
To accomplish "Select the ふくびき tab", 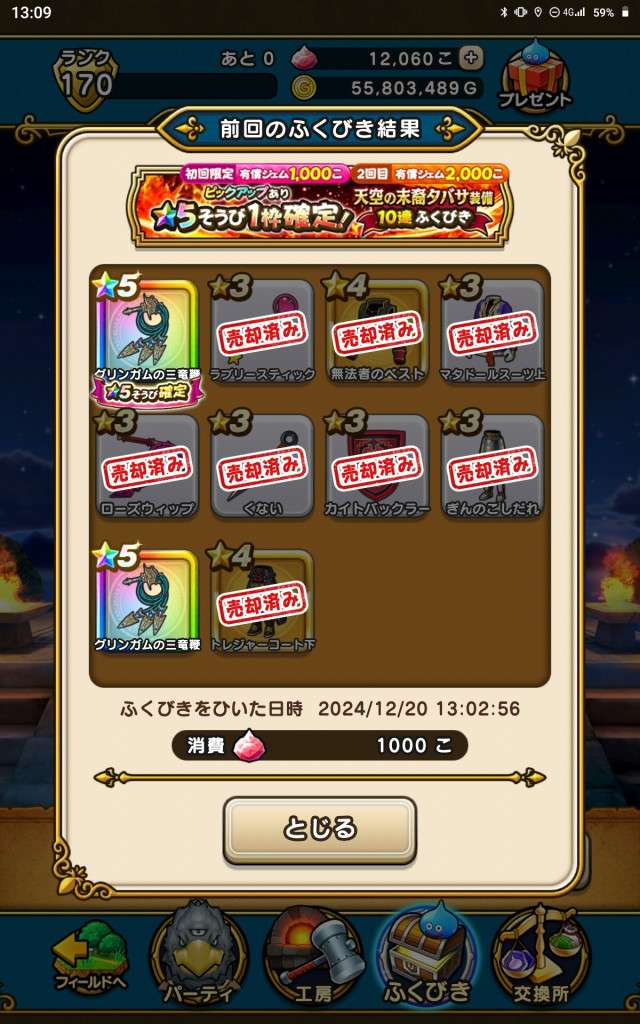I will pos(427,955).
